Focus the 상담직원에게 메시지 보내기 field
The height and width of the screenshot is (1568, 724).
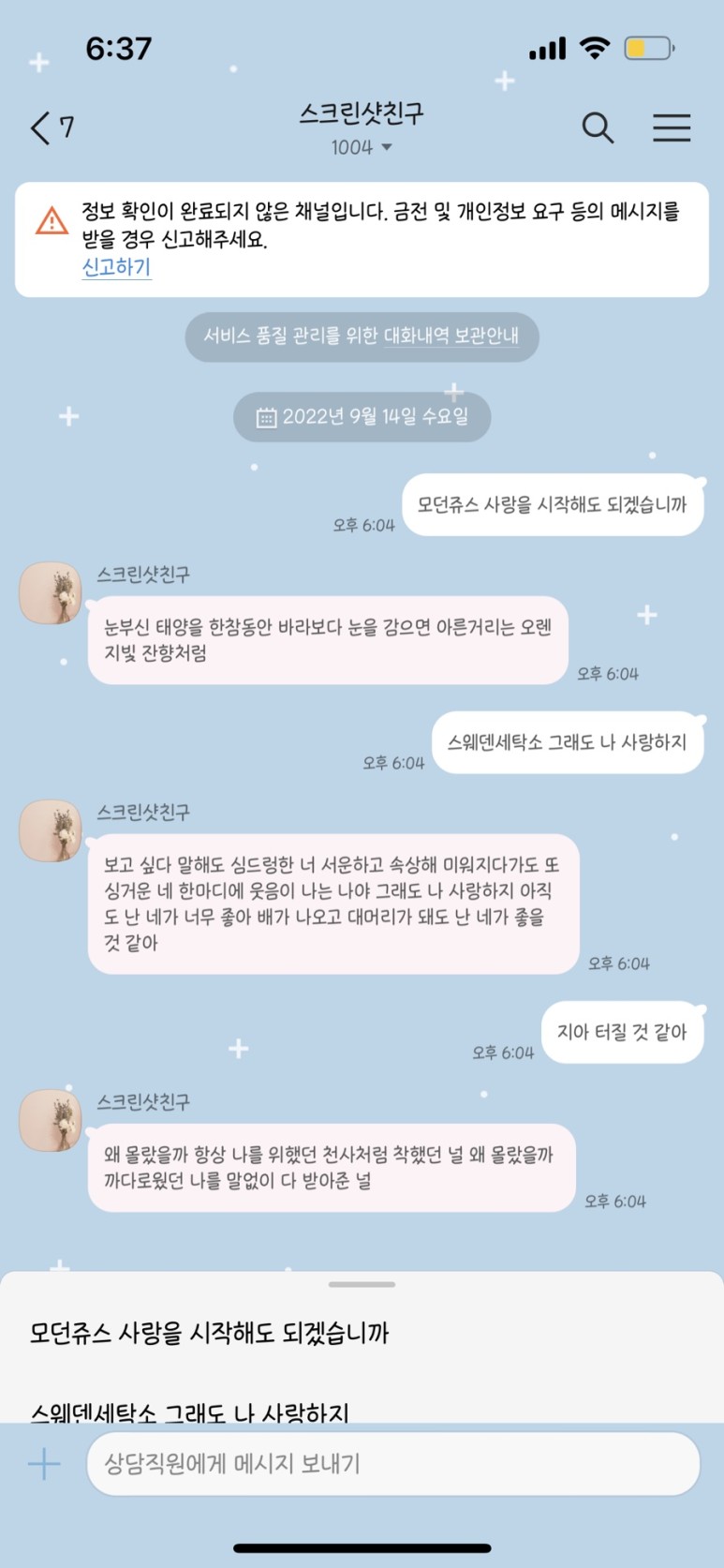pos(393,1463)
